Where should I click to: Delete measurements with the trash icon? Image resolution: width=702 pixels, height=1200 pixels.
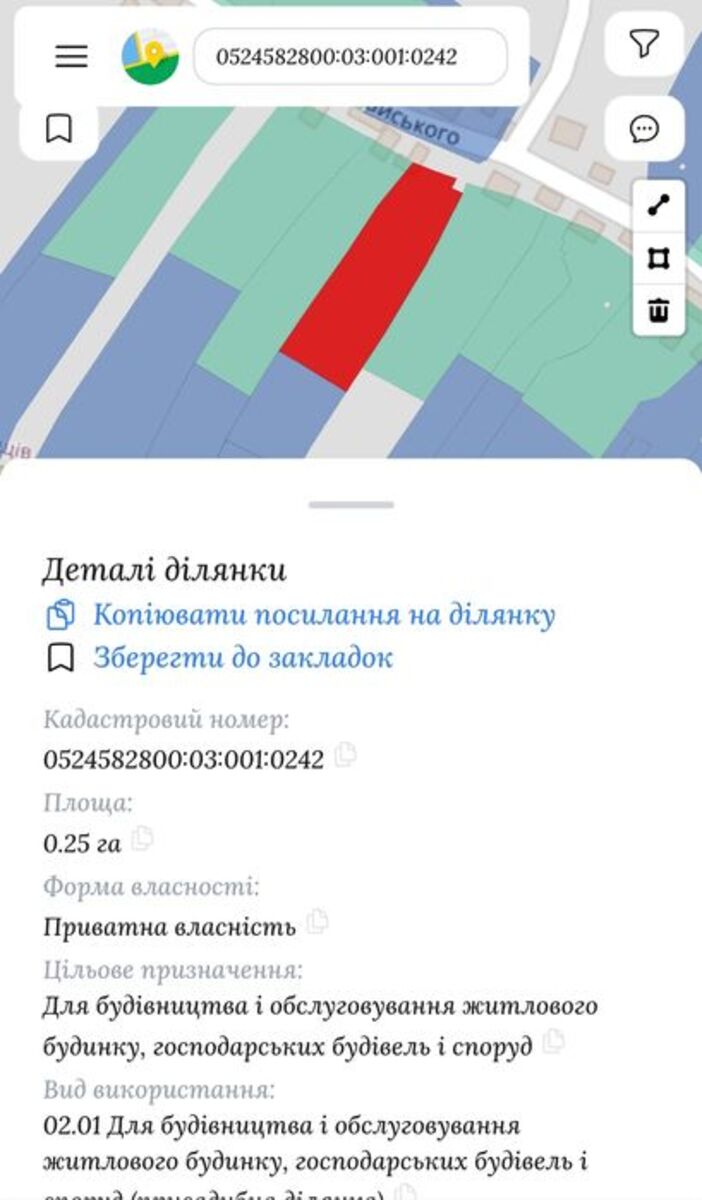[x=658, y=311]
